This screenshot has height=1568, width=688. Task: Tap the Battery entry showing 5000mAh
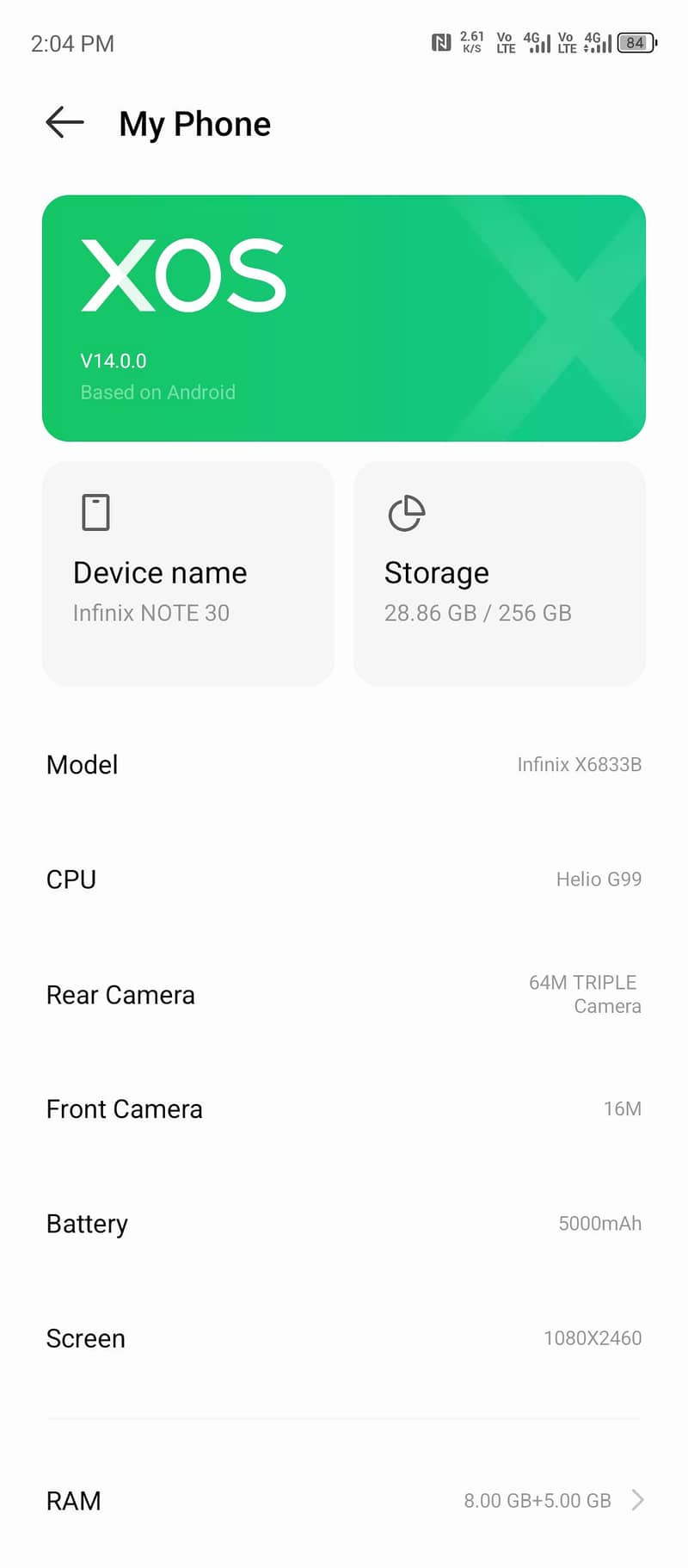click(x=344, y=1223)
